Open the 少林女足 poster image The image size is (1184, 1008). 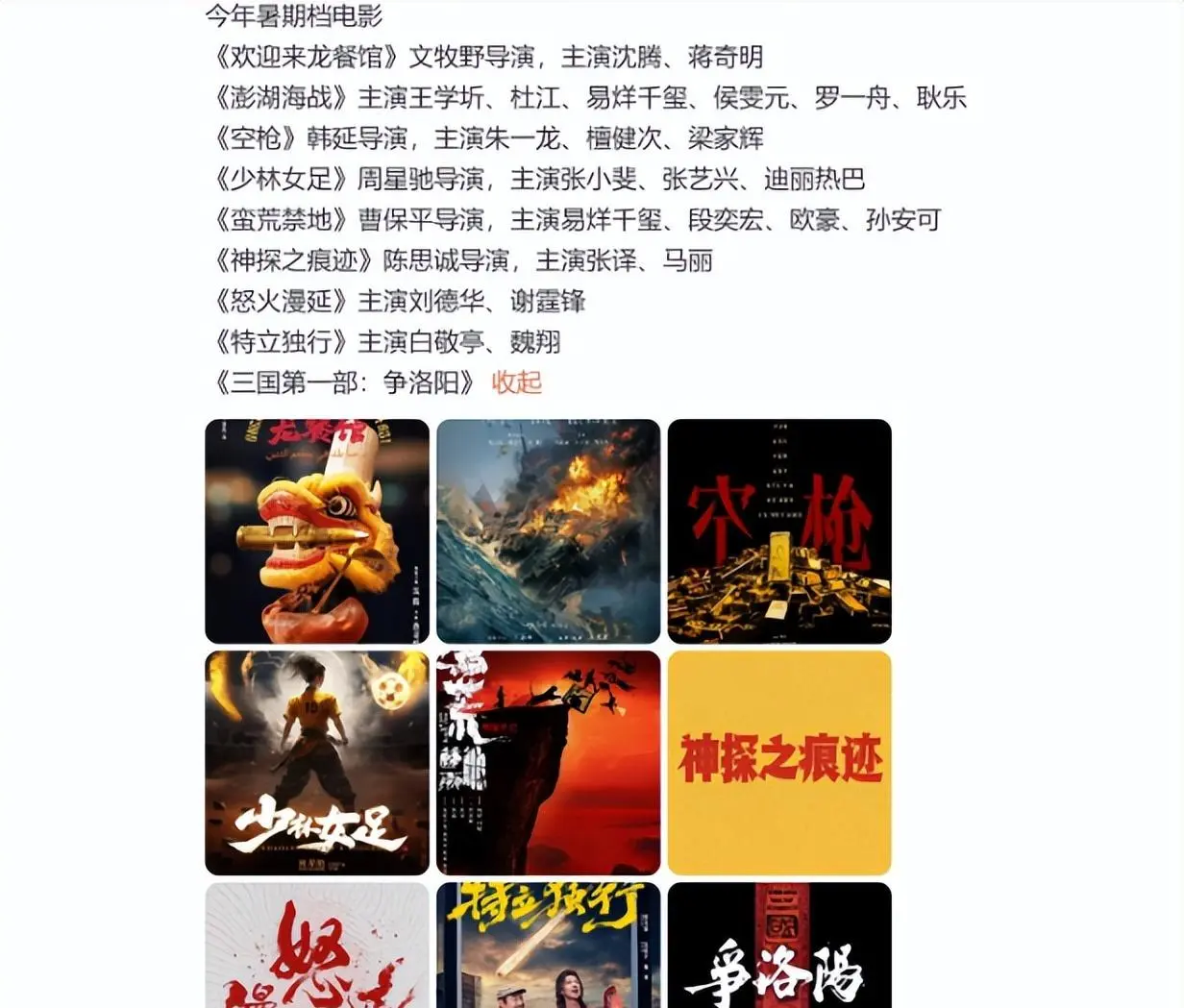(x=317, y=763)
